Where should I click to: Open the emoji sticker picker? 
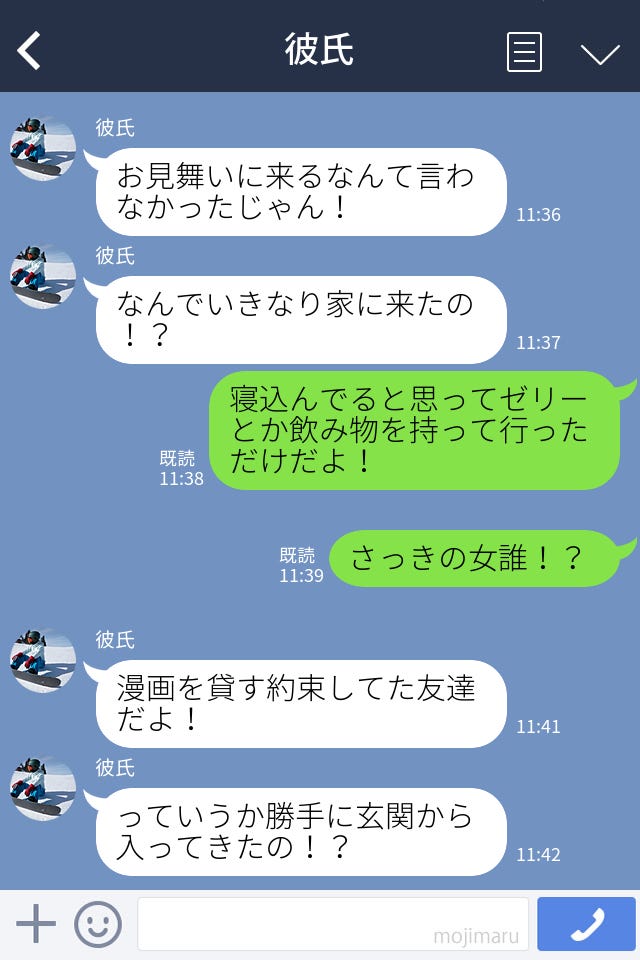click(98, 924)
